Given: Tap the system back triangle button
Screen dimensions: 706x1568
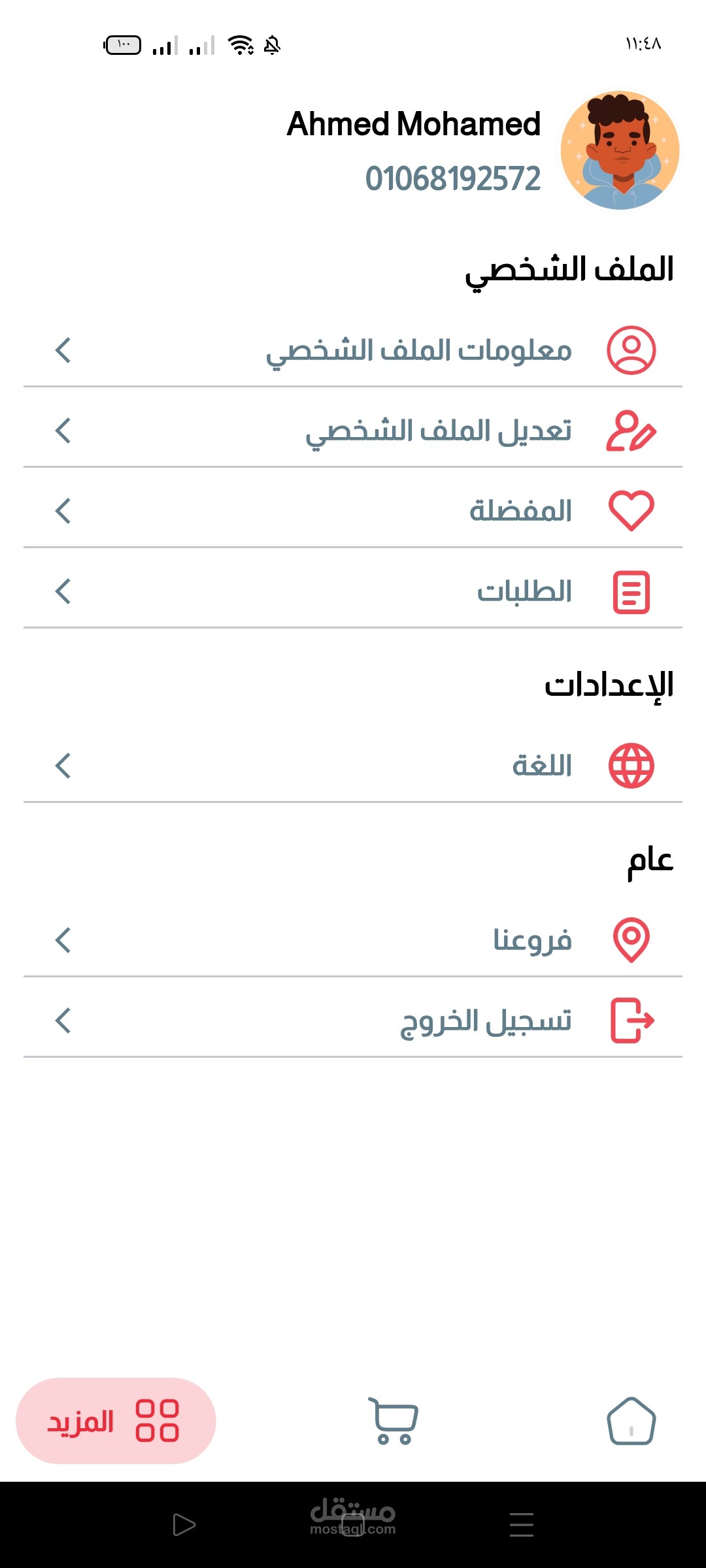Looking at the screenshot, I should click(184, 1525).
